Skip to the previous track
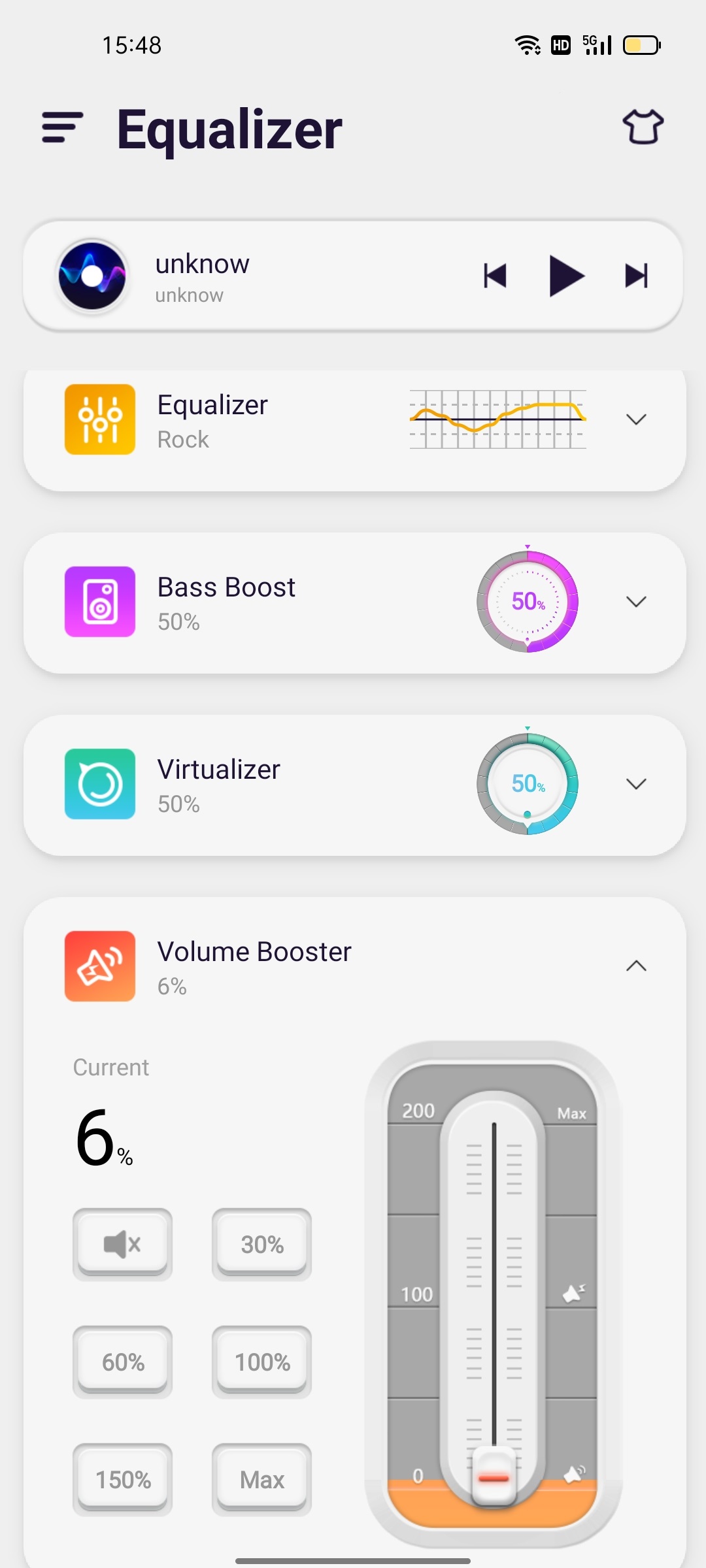The width and height of the screenshot is (706, 1568). 496,276
